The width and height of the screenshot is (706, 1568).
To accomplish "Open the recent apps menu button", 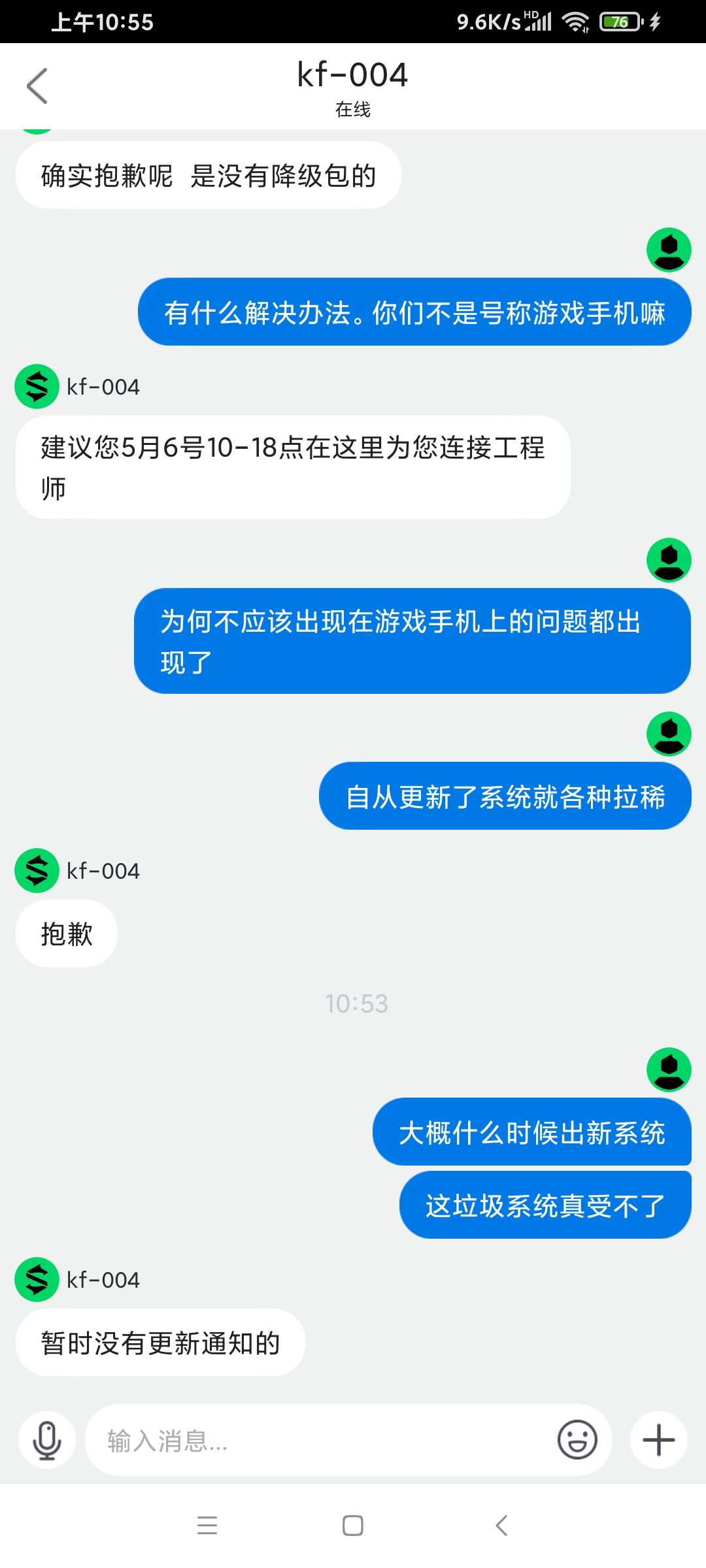I will pos(207,1526).
